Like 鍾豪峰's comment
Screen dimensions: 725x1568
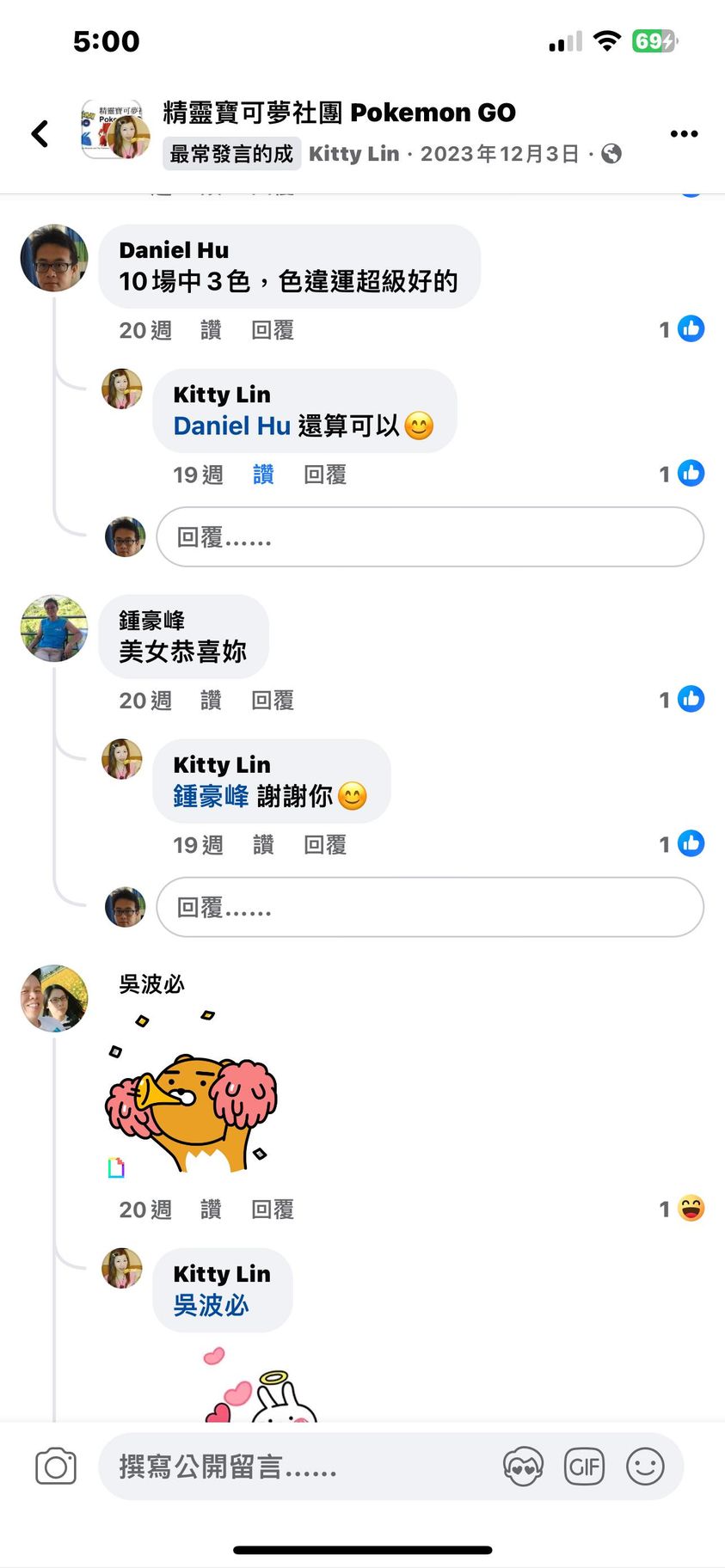(x=211, y=701)
